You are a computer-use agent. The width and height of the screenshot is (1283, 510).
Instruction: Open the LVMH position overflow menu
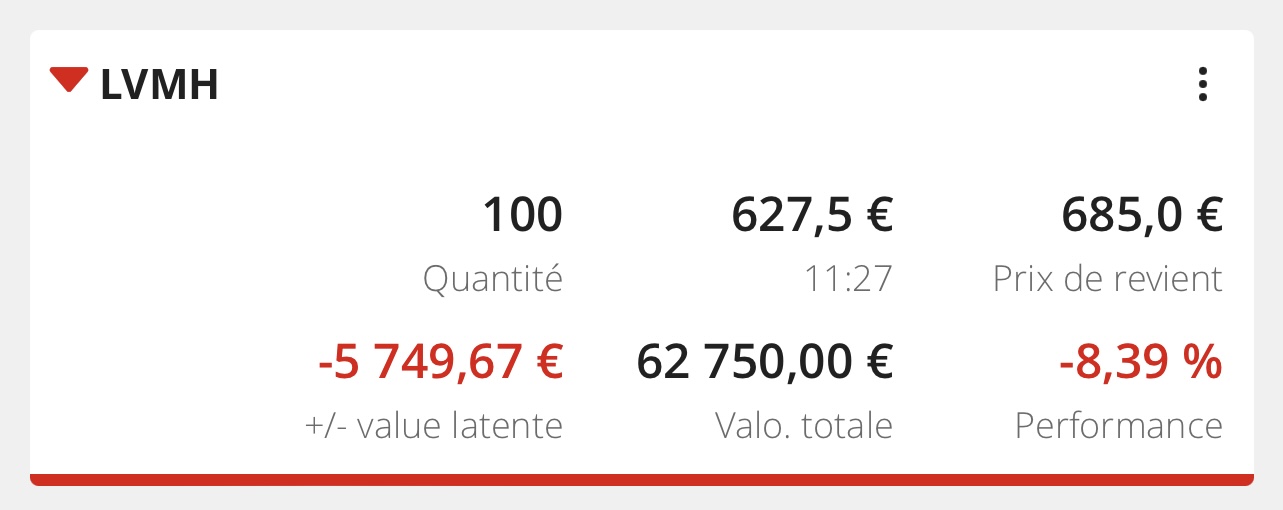point(1202,85)
